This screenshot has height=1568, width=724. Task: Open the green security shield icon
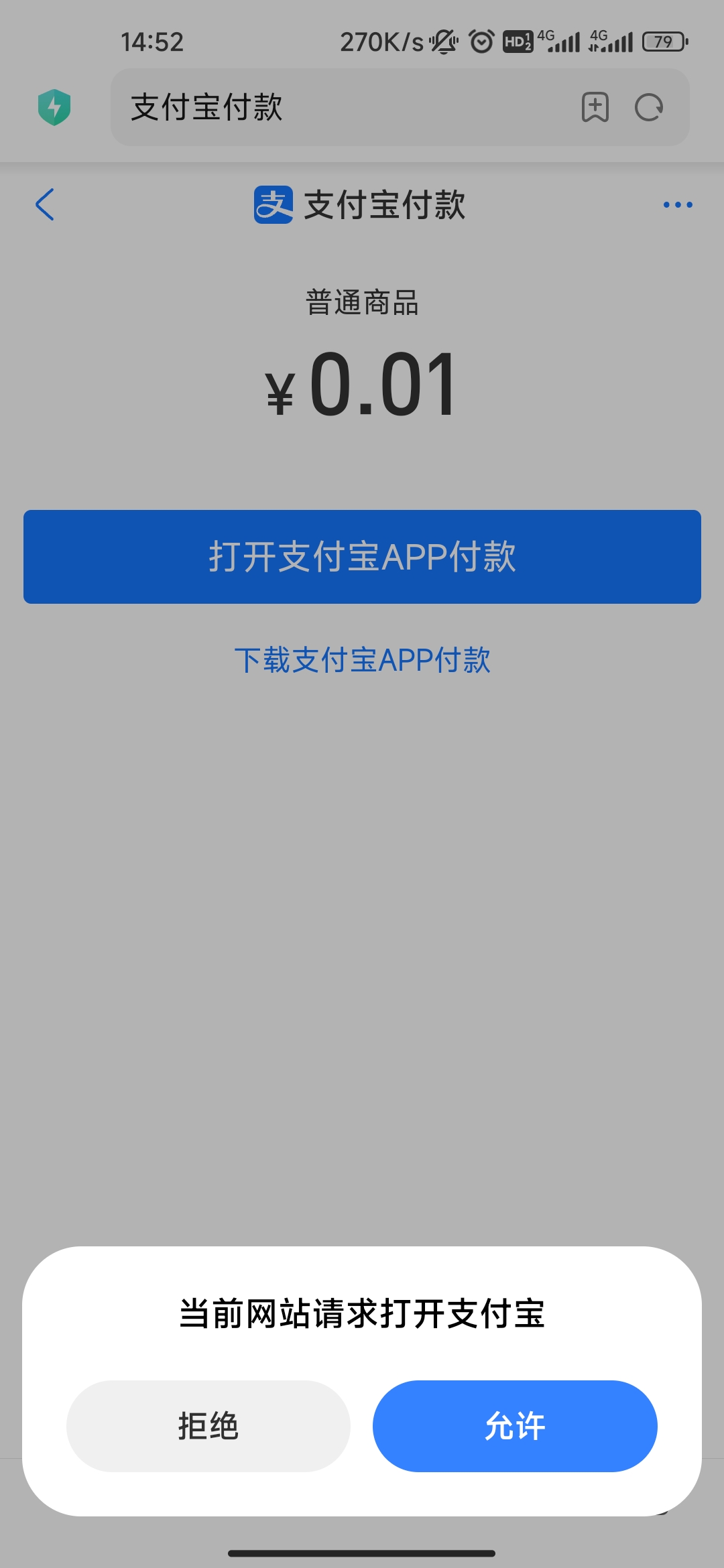(54, 107)
